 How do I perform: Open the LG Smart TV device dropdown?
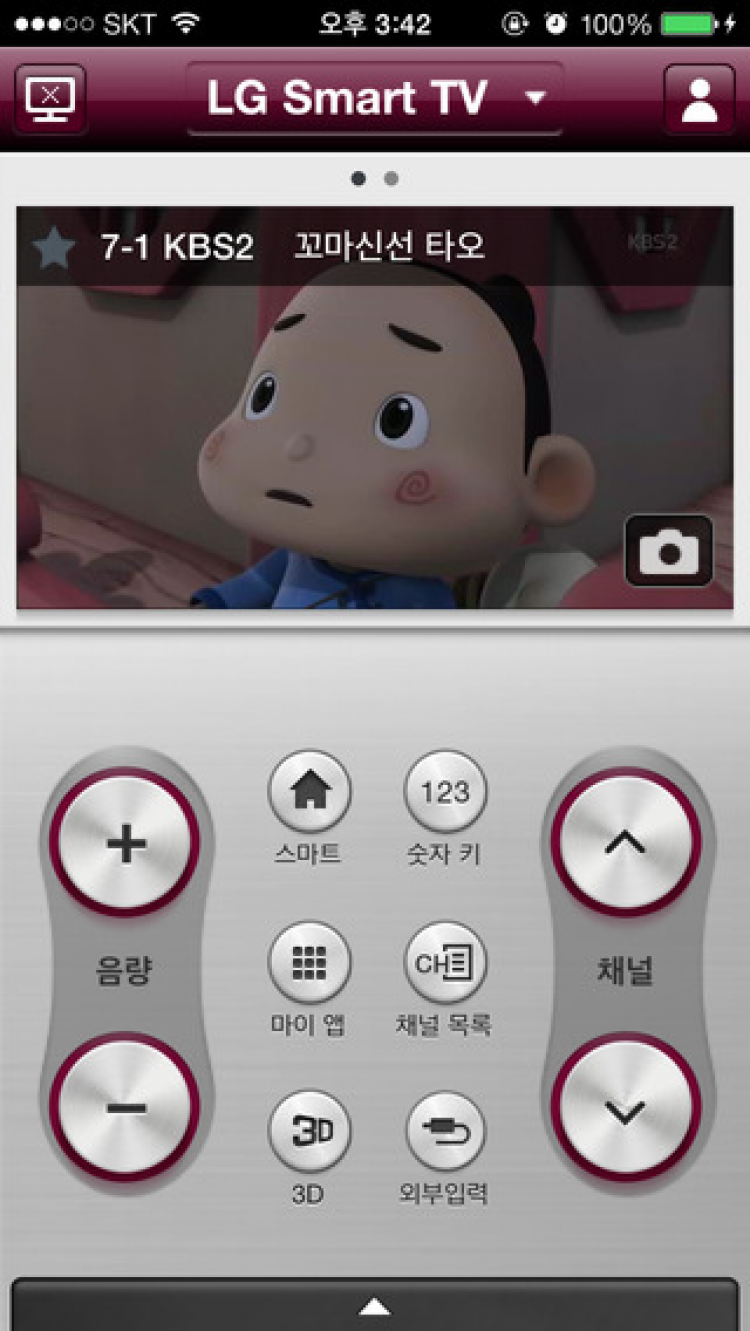coord(375,99)
